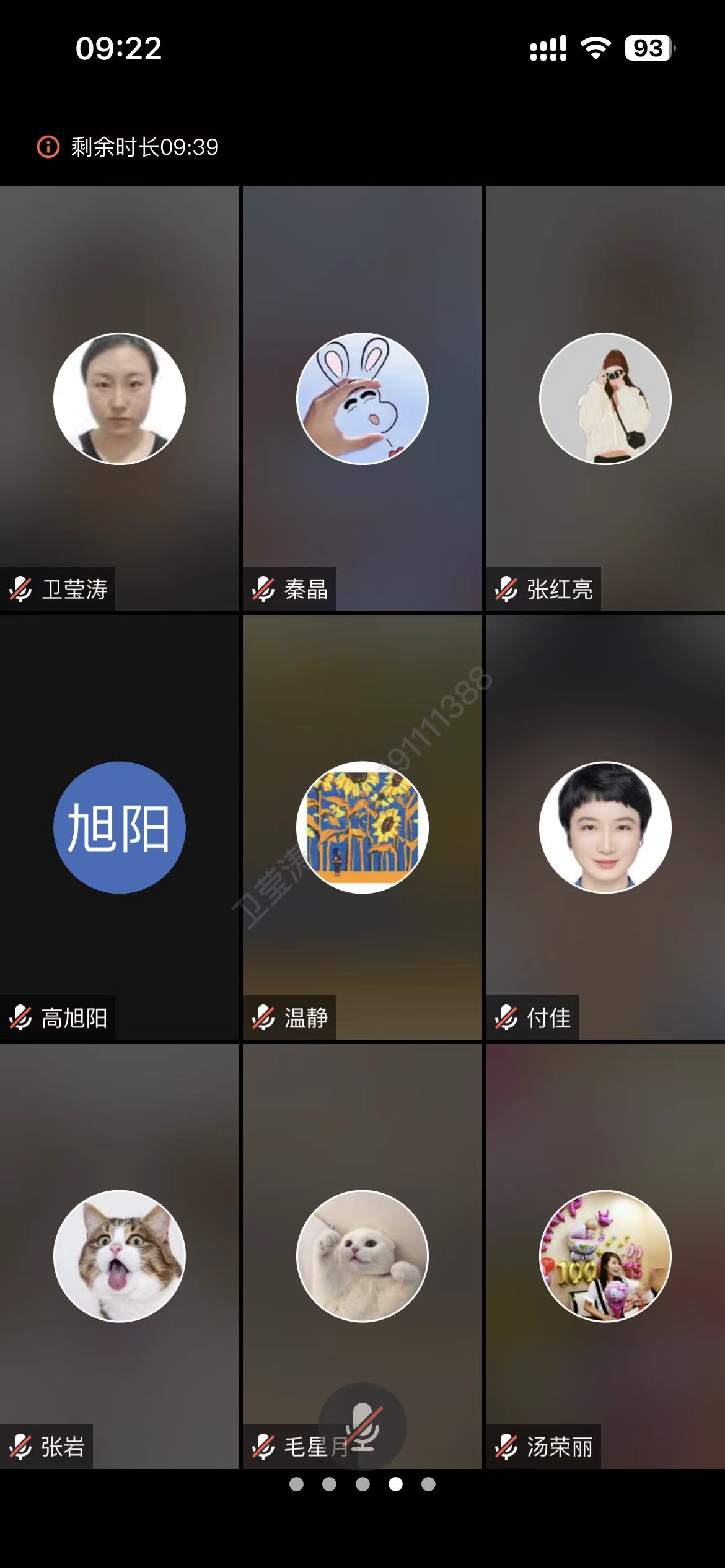This screenshot has height=1568, width=725.
Task: Open 高旭阳's participant tile
Action: click(x=119, y=827)
